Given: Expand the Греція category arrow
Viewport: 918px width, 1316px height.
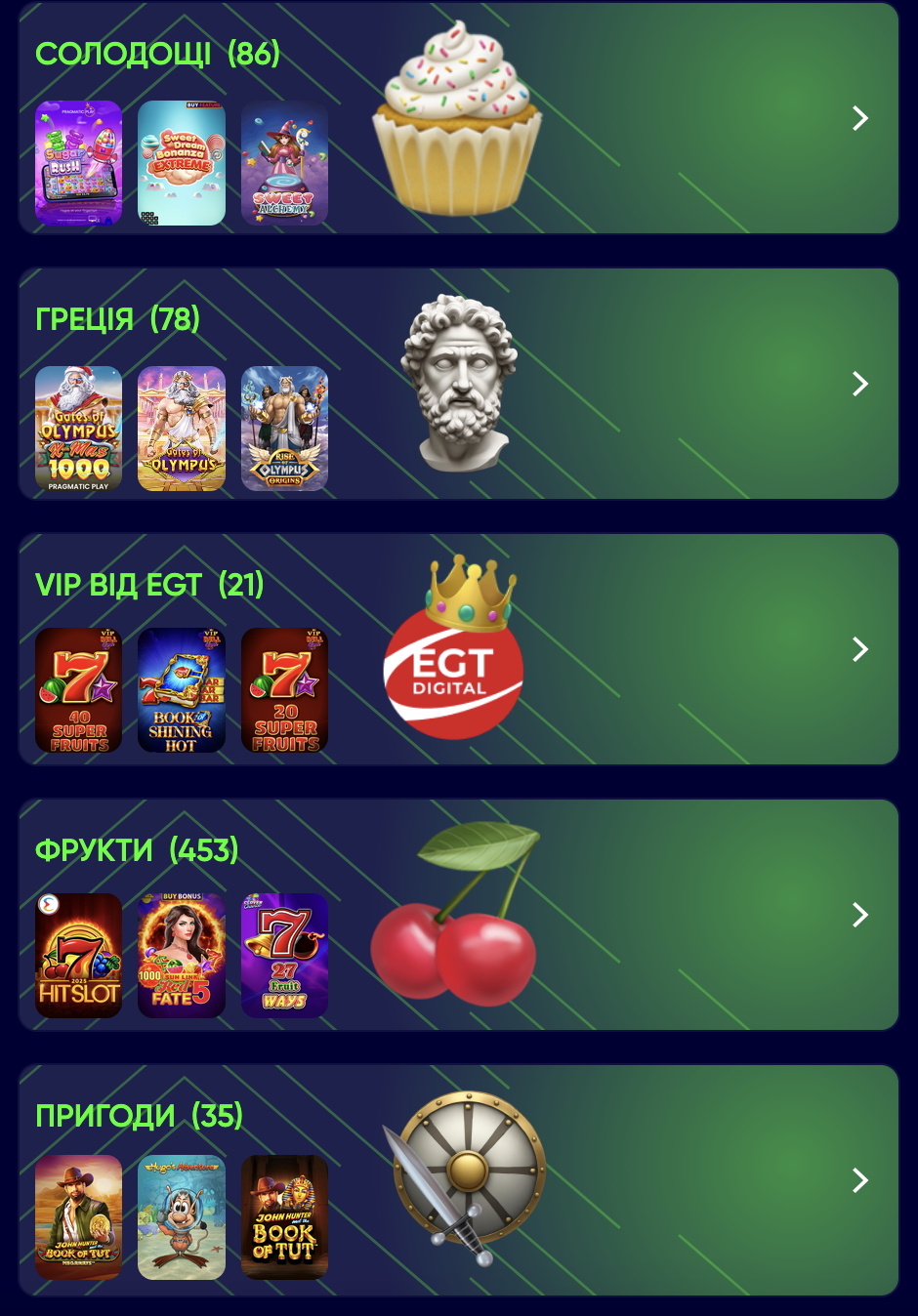Looking at the screenshot, I should (x=859, y=384).
